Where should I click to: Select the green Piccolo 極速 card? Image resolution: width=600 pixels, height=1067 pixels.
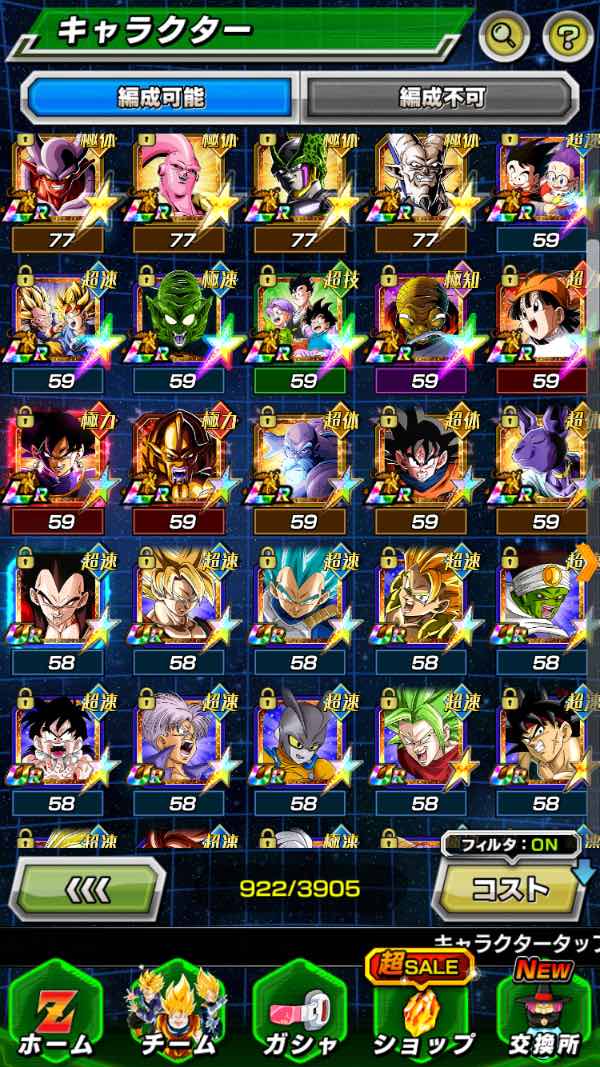point(181,318)
